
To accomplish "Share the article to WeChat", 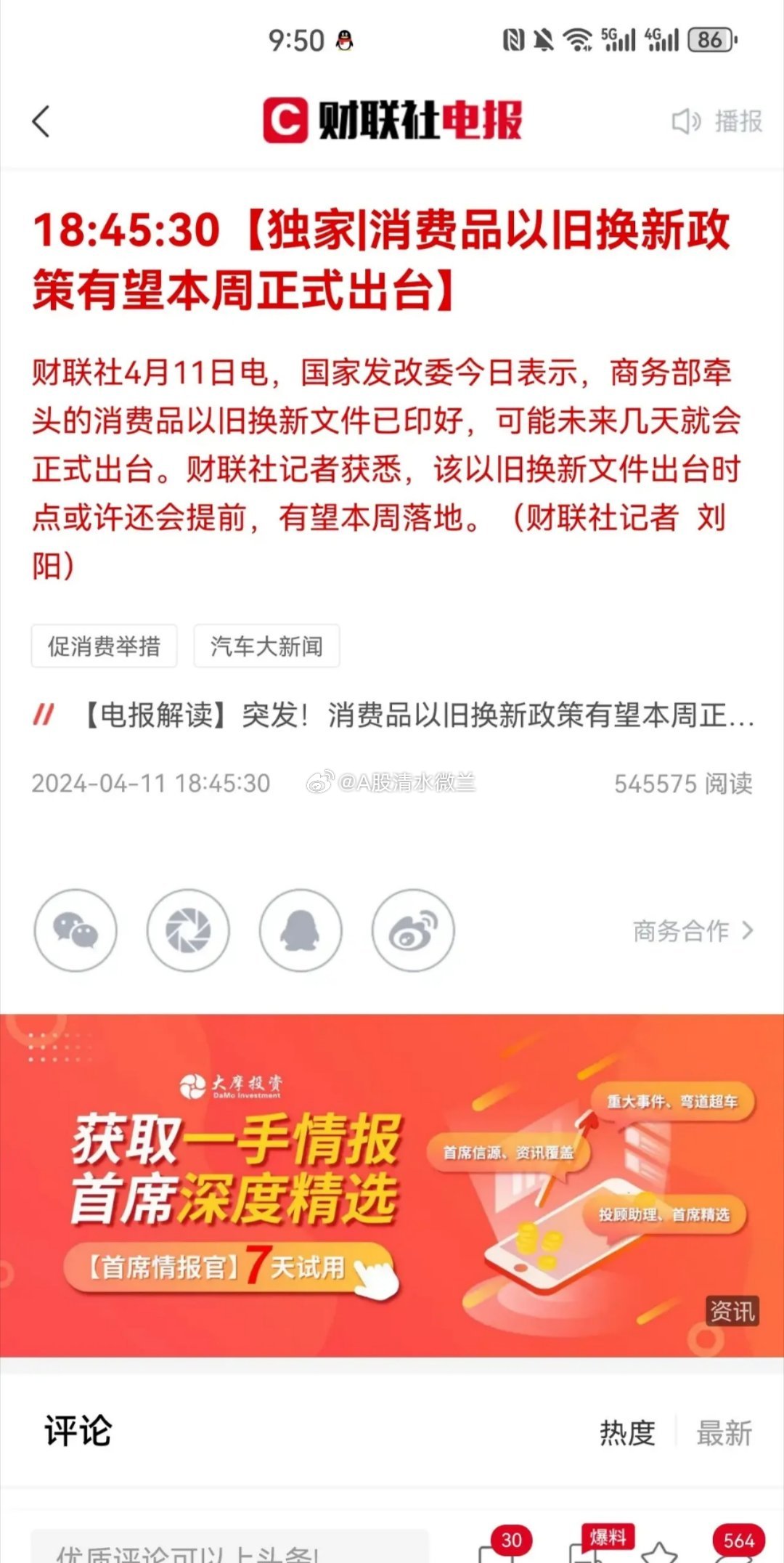I will click(x=75, y=930).
